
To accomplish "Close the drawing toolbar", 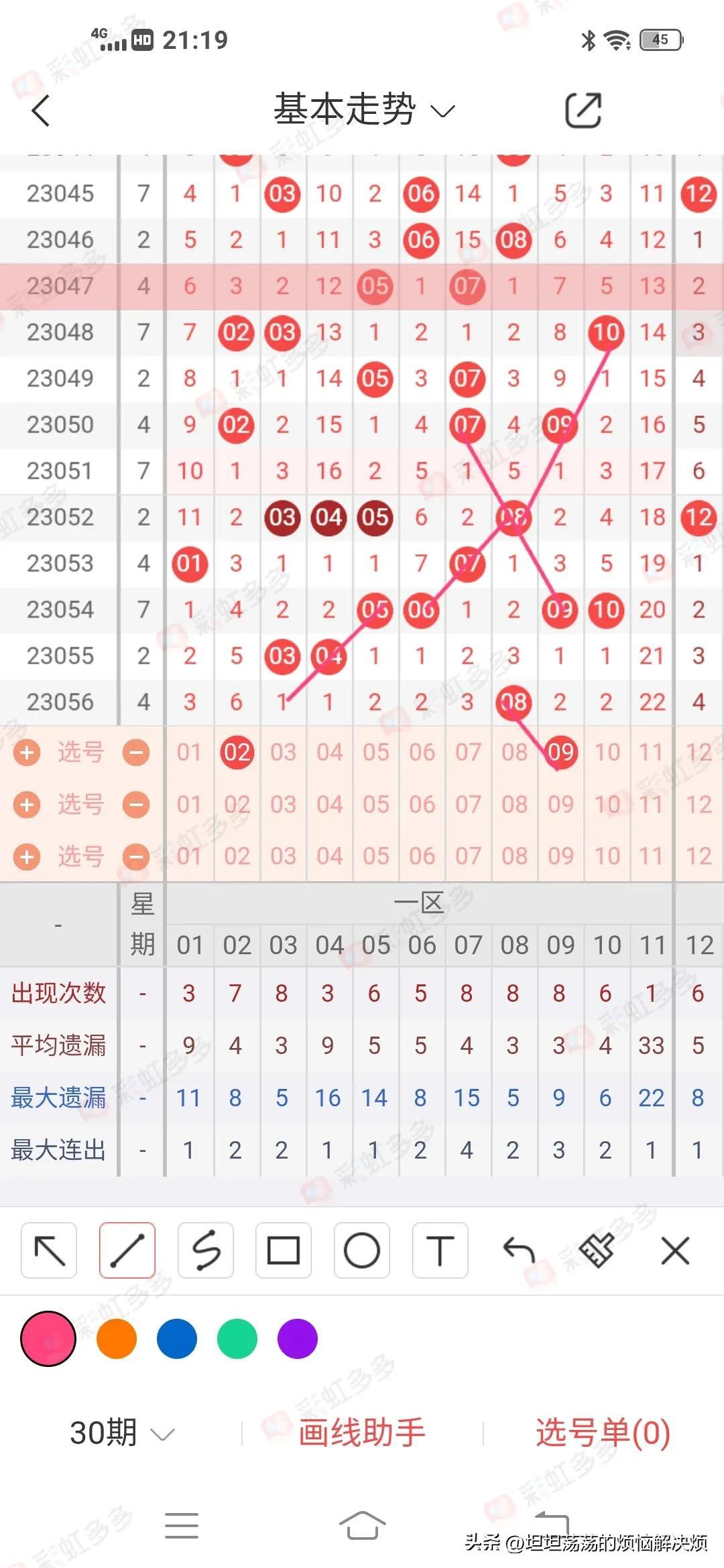I will (675, 1250).
